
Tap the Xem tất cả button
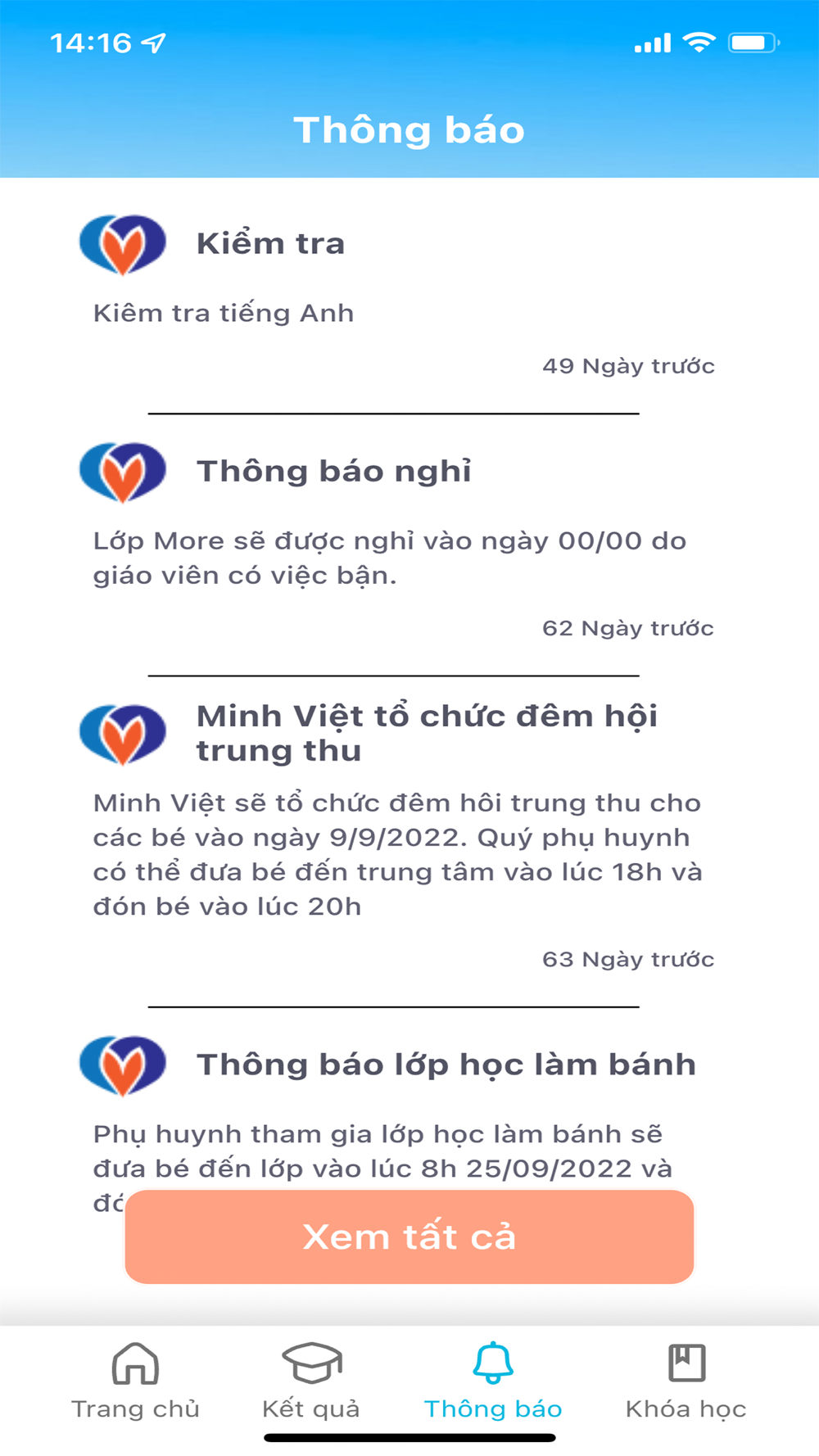click(409, 1237)
